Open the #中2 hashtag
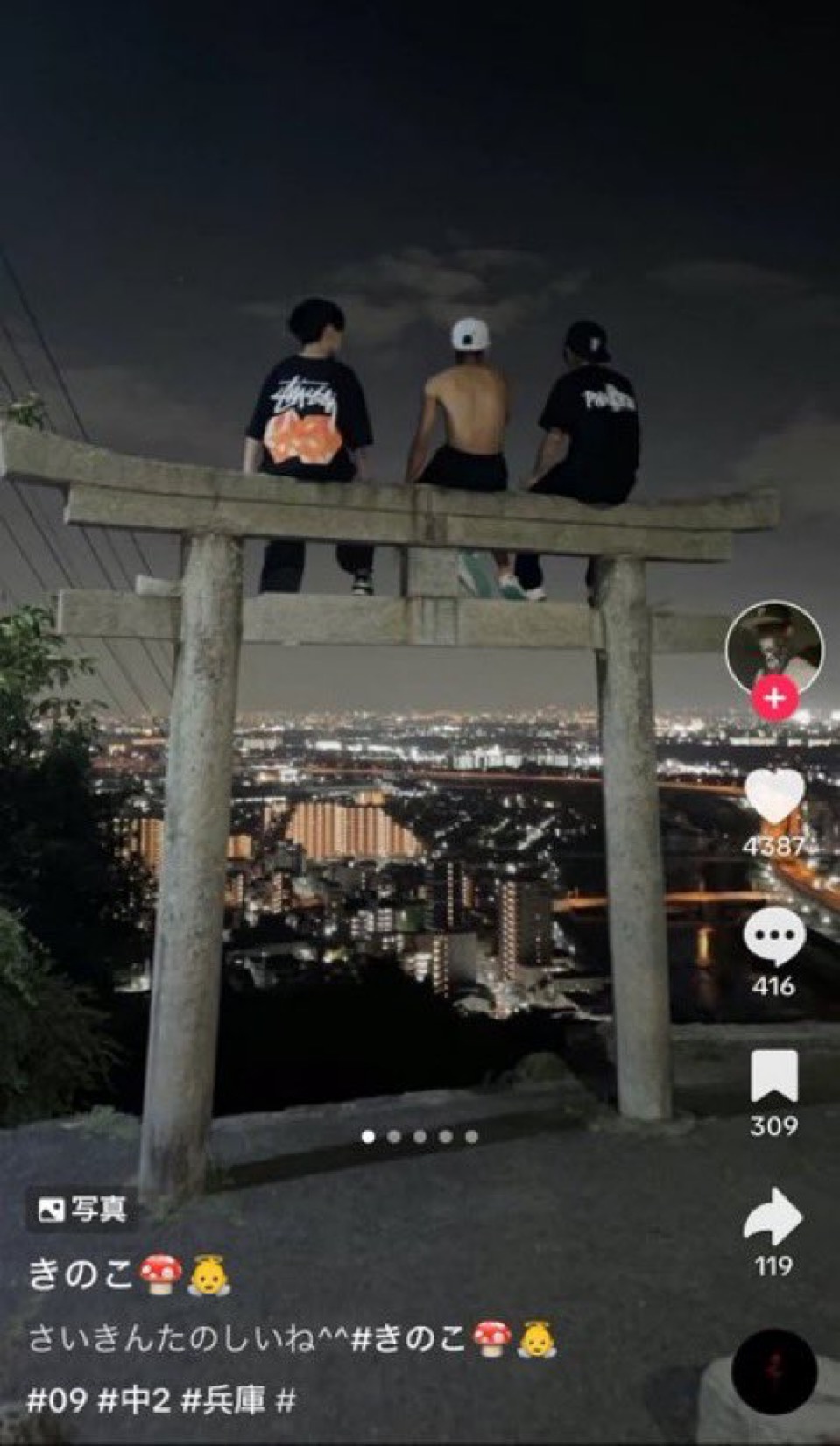The image size is (840, 1446). pyautogui.click(x=133, y=1401)
